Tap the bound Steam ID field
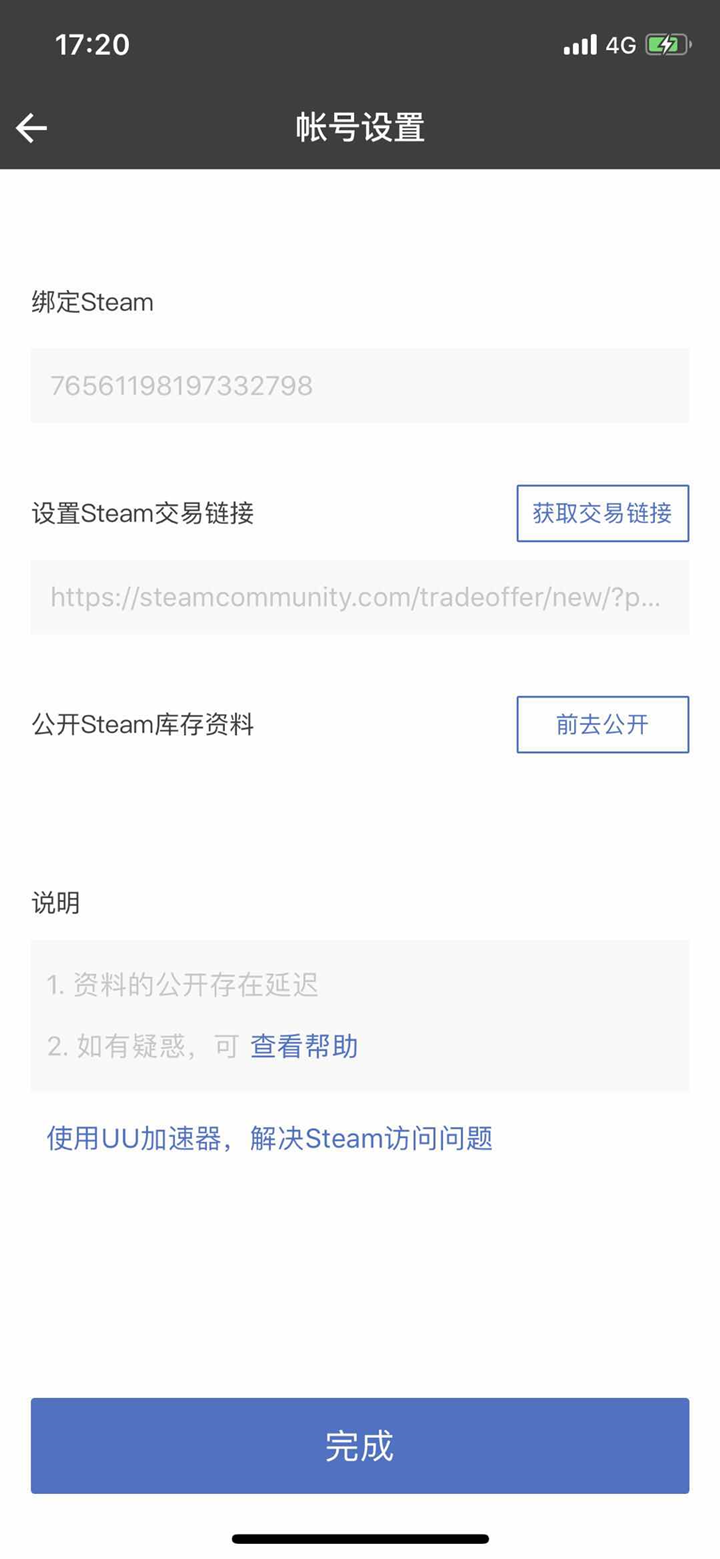Viewport: 720px width, 1559px height. click(x=359, y=385)
